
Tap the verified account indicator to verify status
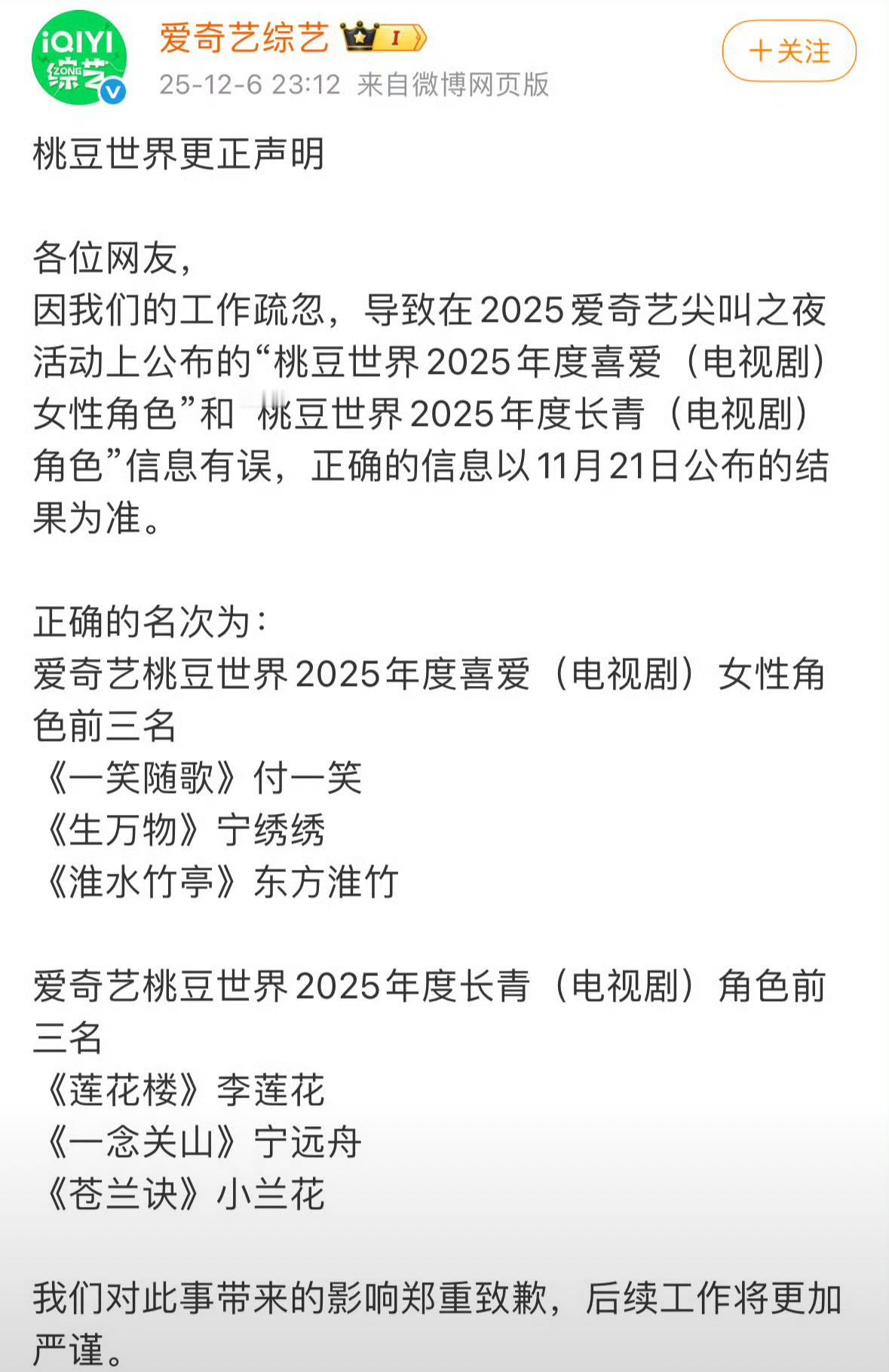(x=112, y=92)
